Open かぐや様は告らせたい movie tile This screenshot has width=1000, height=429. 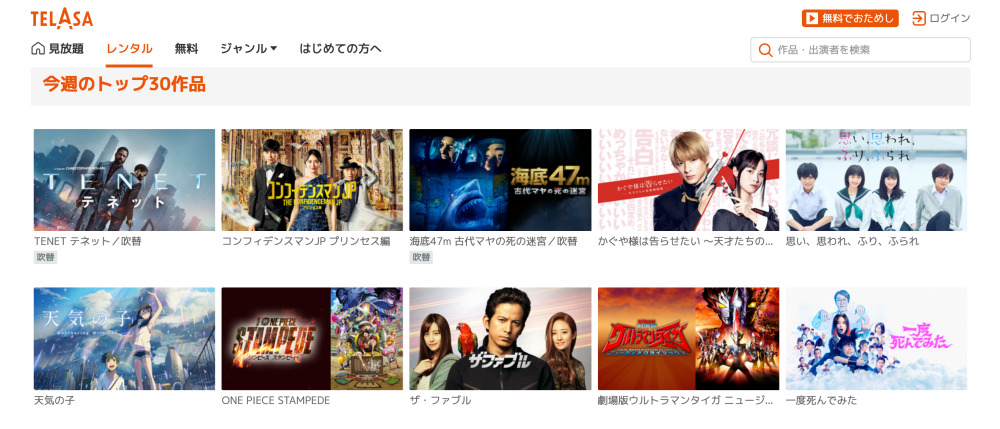[688, 180]
